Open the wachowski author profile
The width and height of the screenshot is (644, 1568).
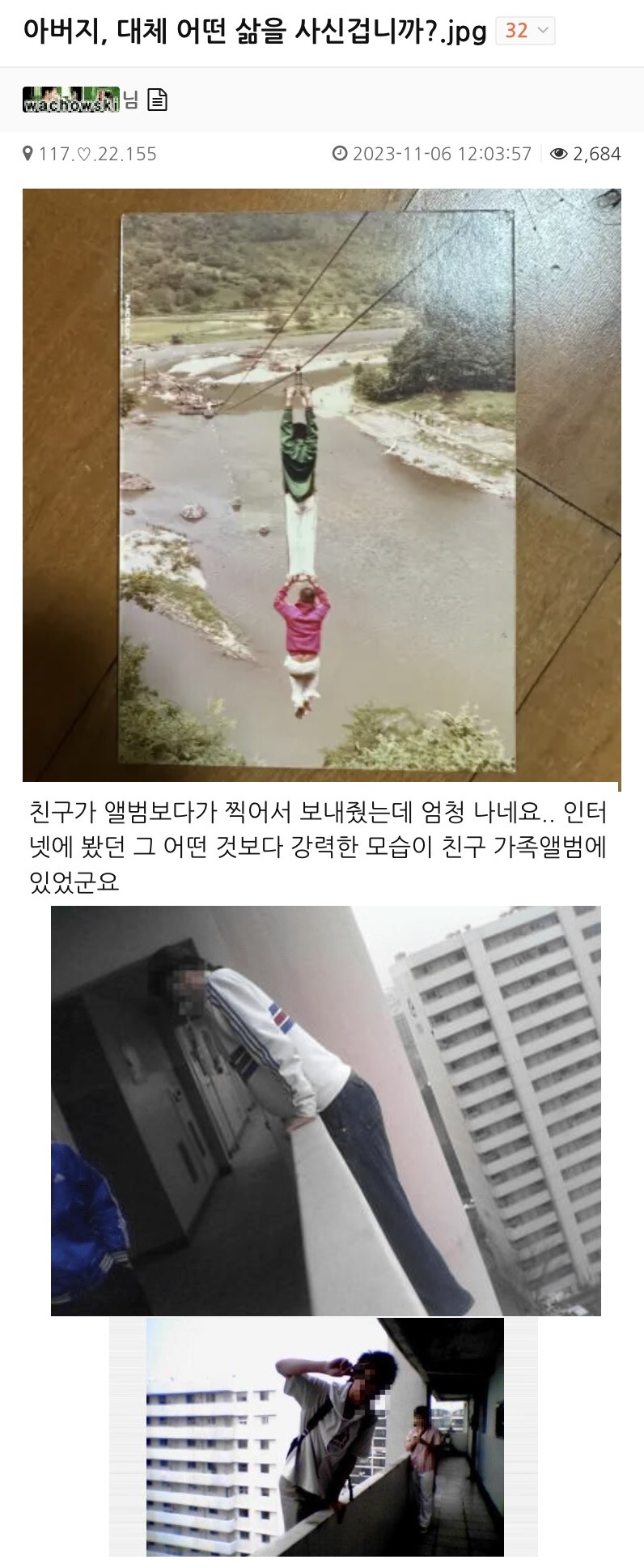point(71,100)
